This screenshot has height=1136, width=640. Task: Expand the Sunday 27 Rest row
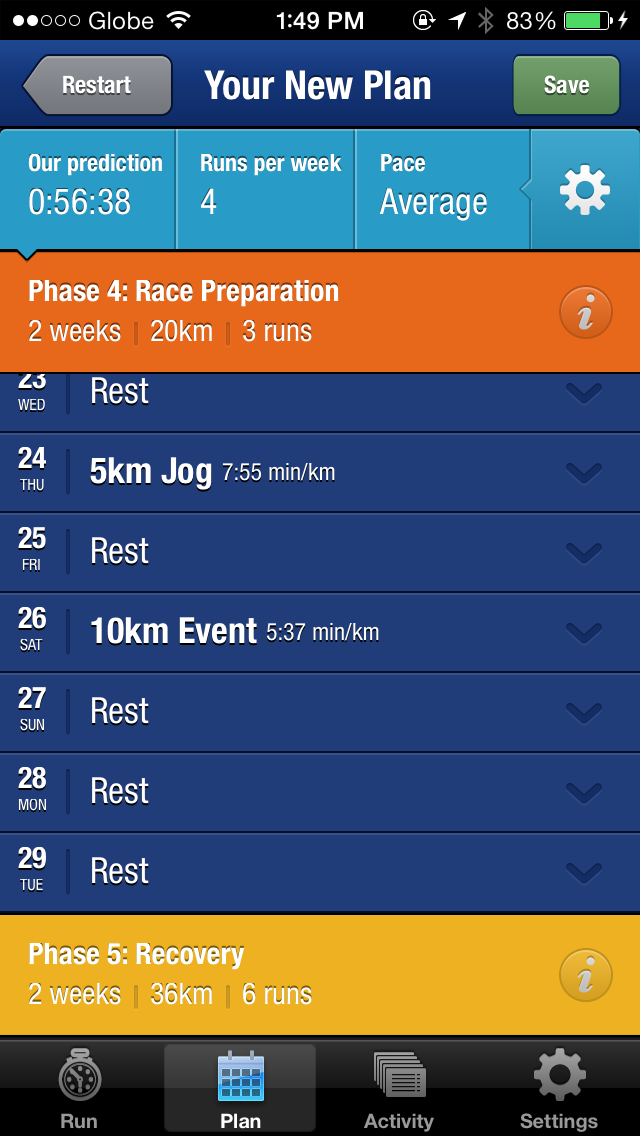583,712
